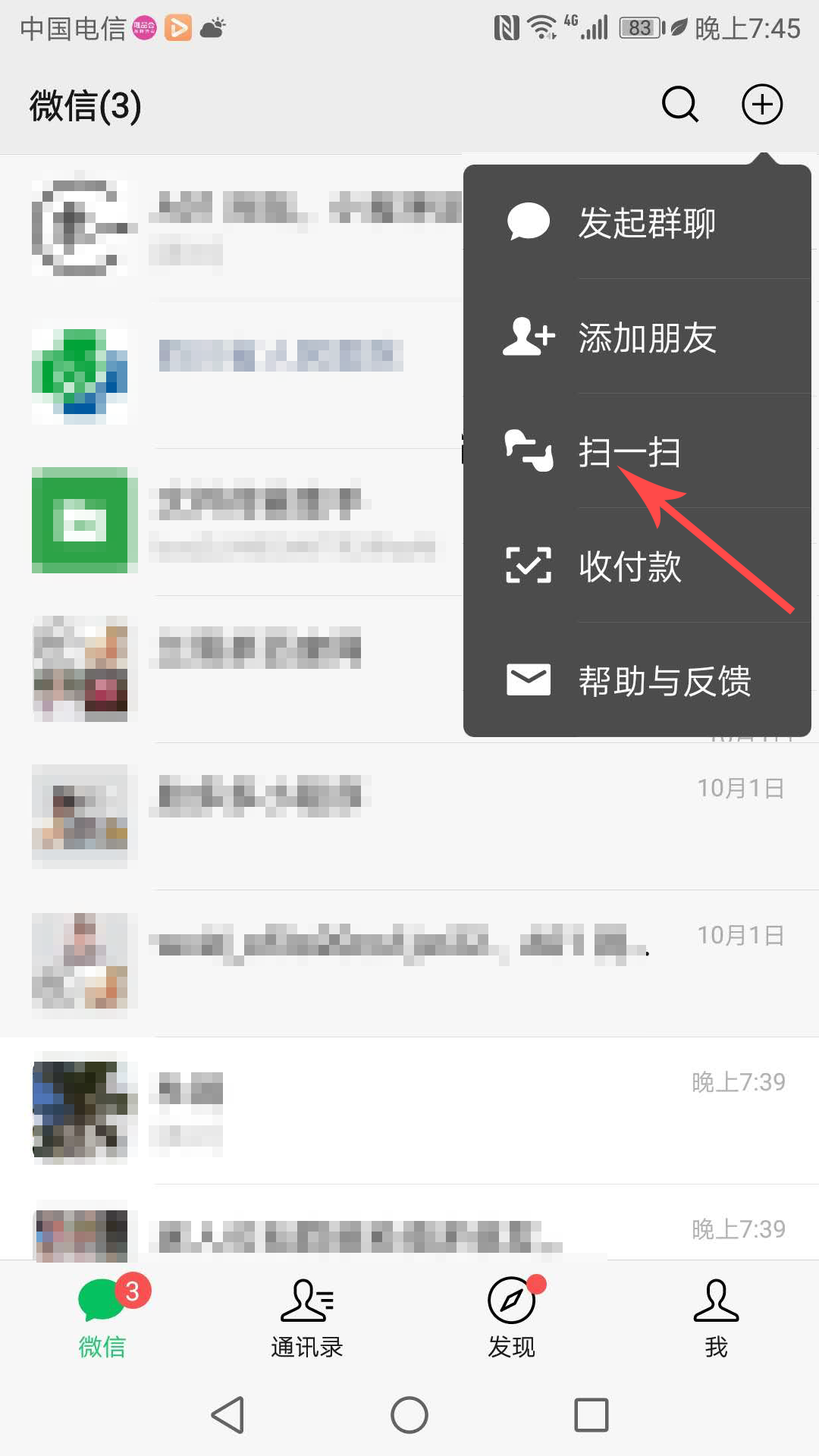The height and width of the screenshot is (1456, 819).
Task: Open the search magnifier icon
Action: coord(680,104)
